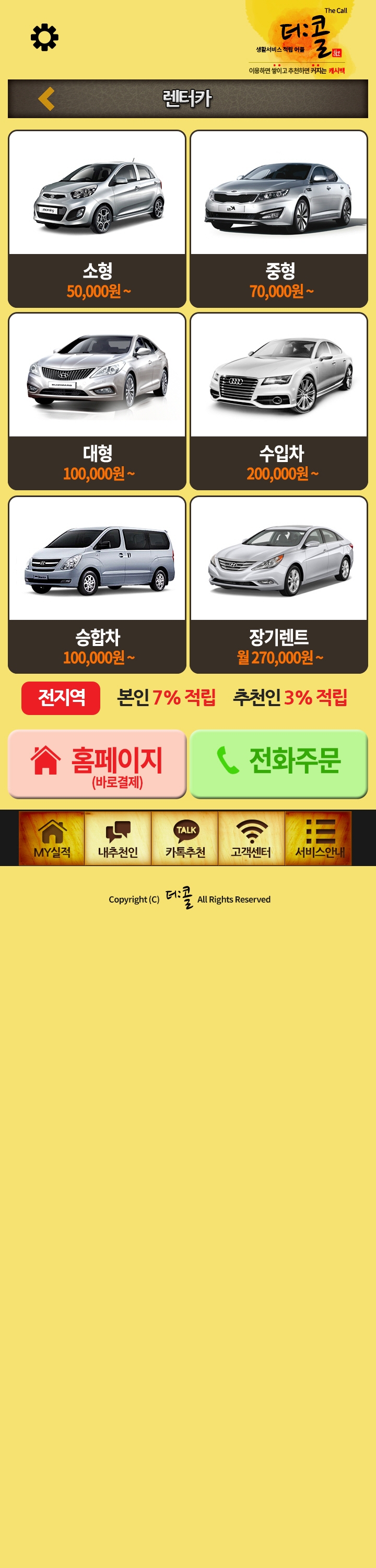Image resolution: width=376 pixels, height=1568 pixels.
Task: Choose the 수입차 import car option
Action: coord(279,401)
